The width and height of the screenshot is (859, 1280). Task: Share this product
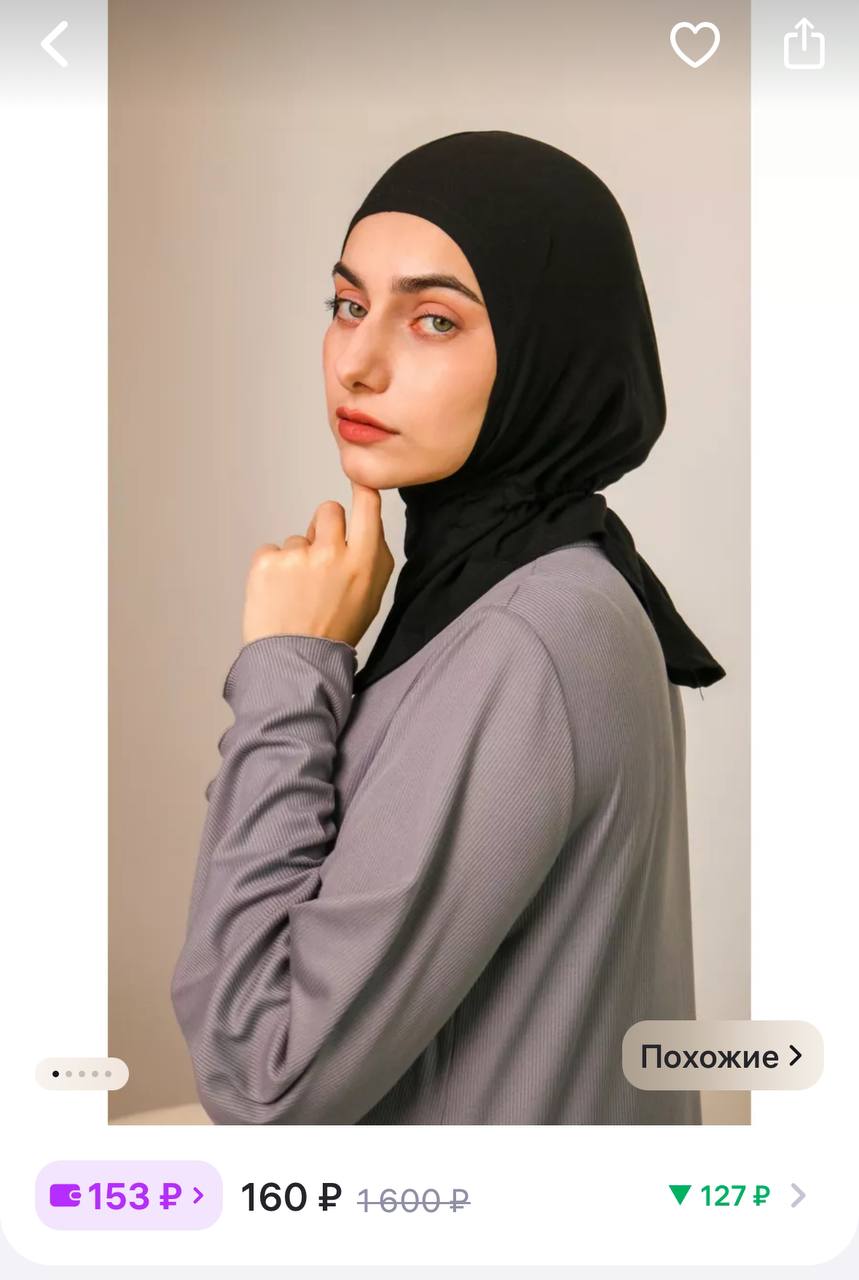pyautogui.click(x=804, y=44)
